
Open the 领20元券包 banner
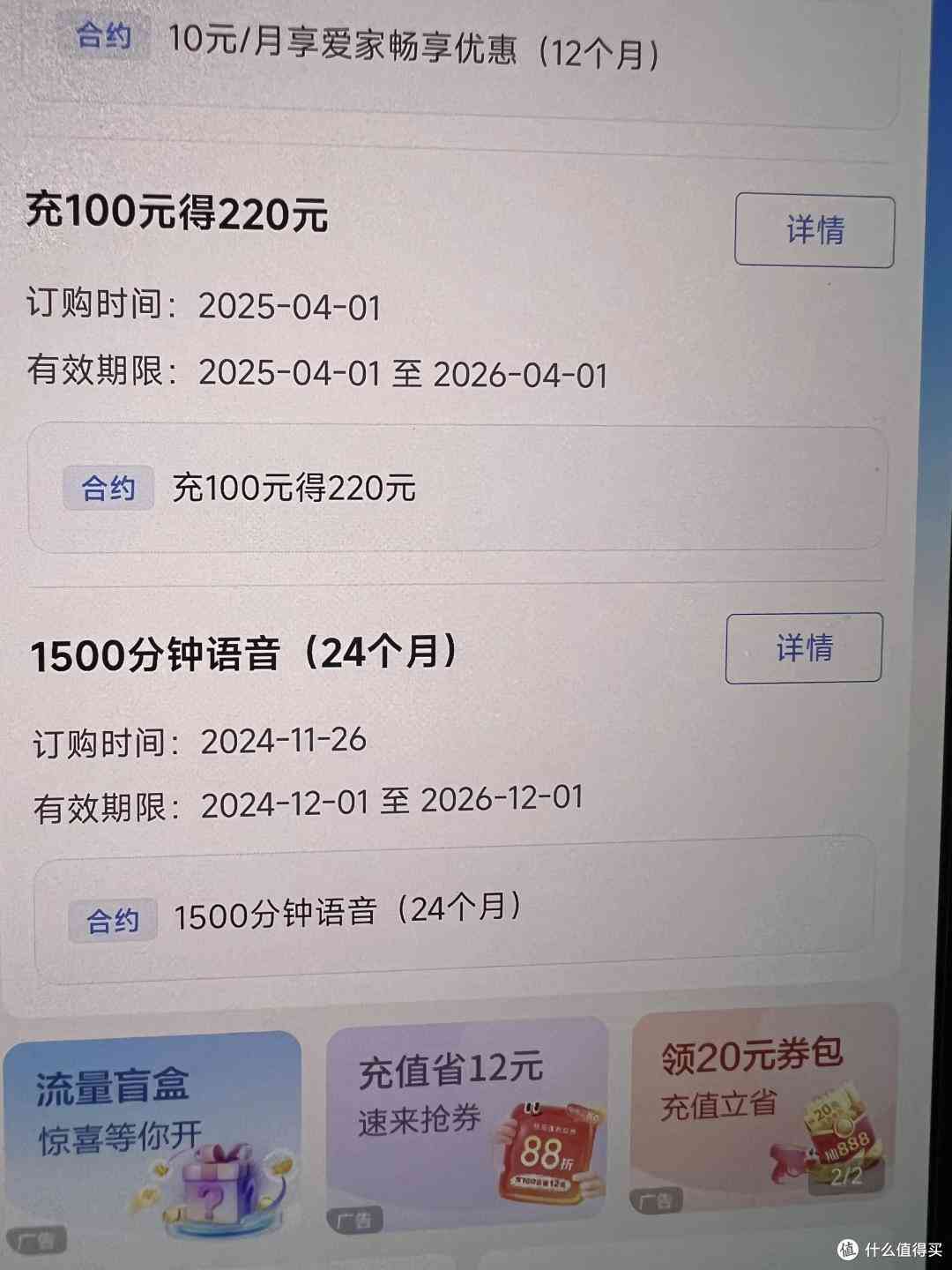coord(762,1138)
